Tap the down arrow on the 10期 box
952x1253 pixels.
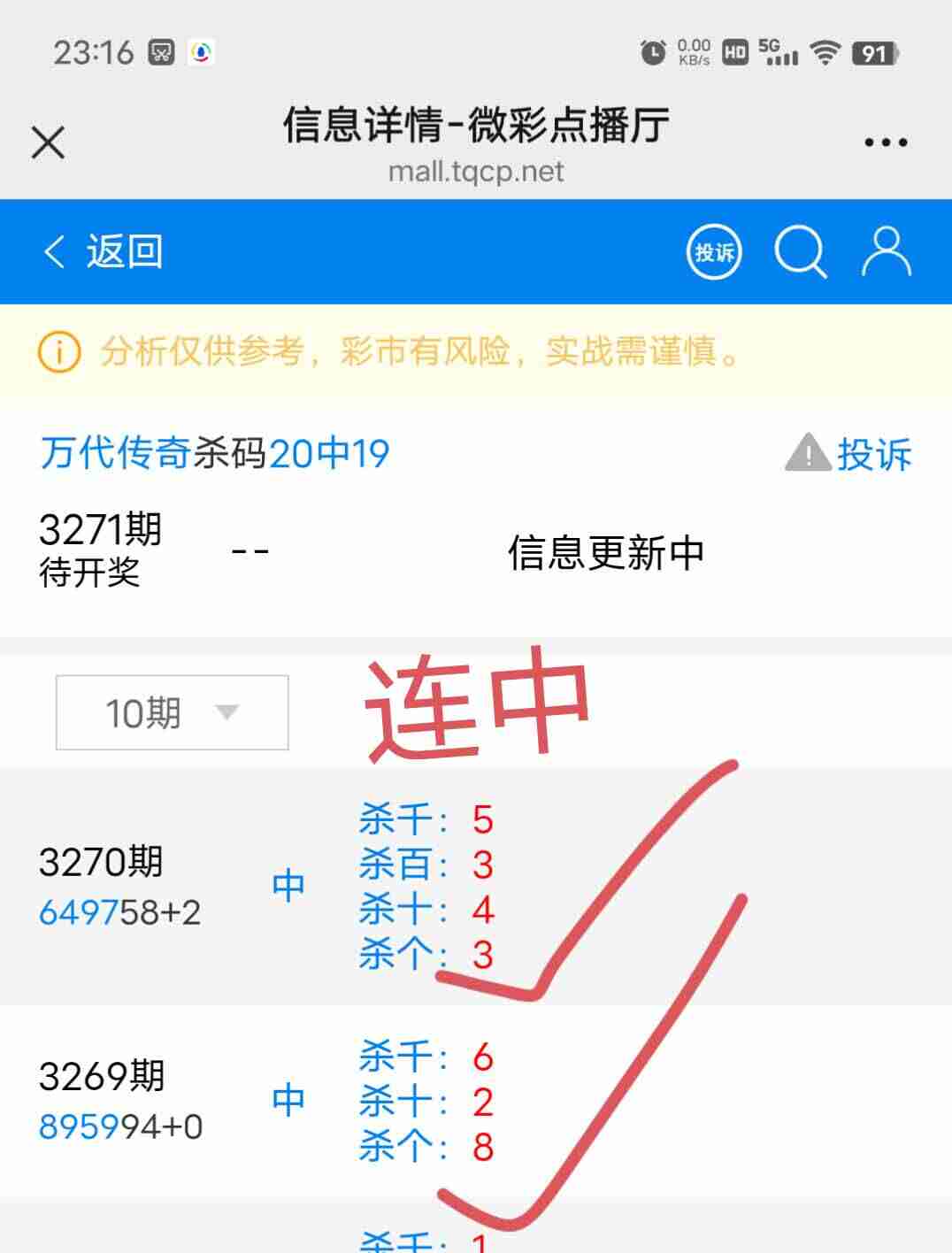(x=228, y=712)
